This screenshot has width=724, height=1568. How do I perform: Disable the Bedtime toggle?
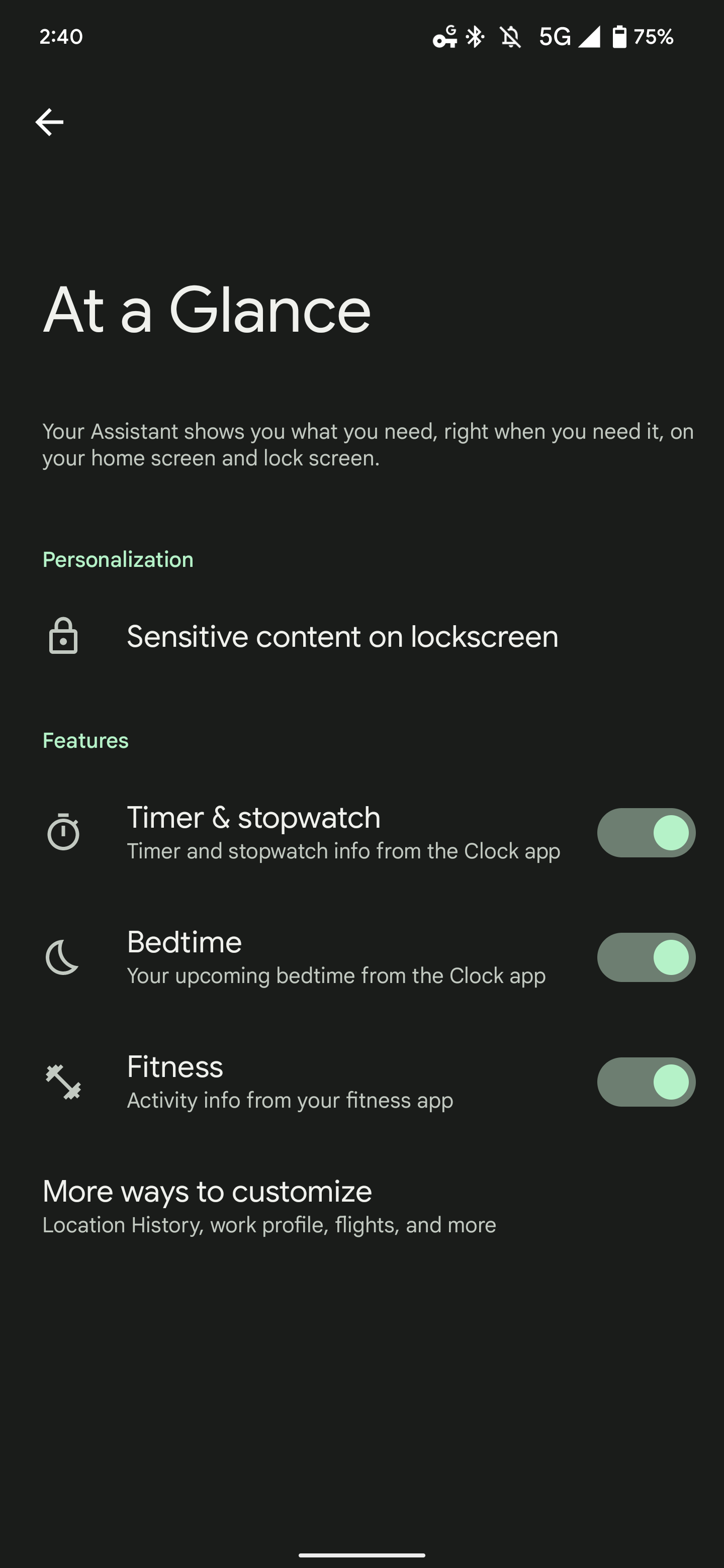[x=646, y=957]
